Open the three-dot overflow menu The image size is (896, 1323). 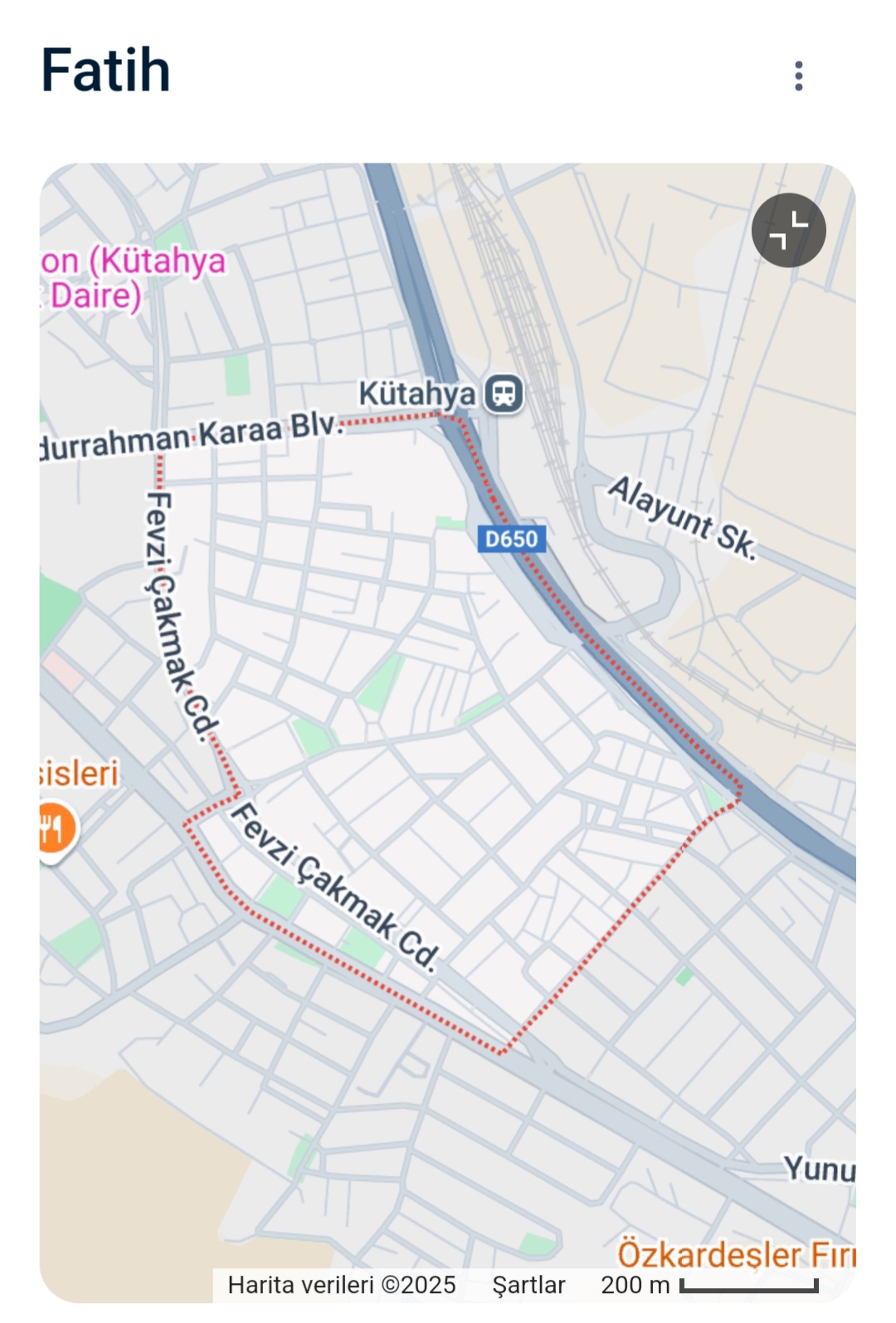click(798, 76)
